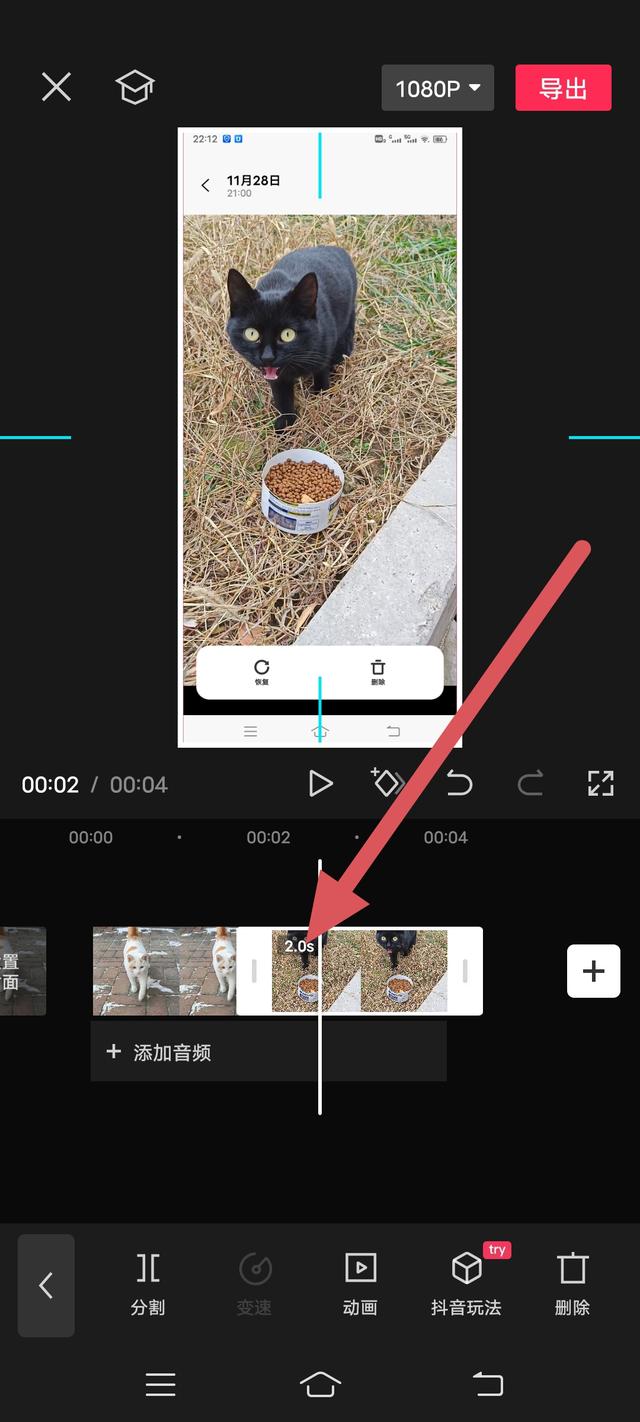Split the clip with 分割
This screenshot has width=640, height=1422.
[x=148, y=1285]
